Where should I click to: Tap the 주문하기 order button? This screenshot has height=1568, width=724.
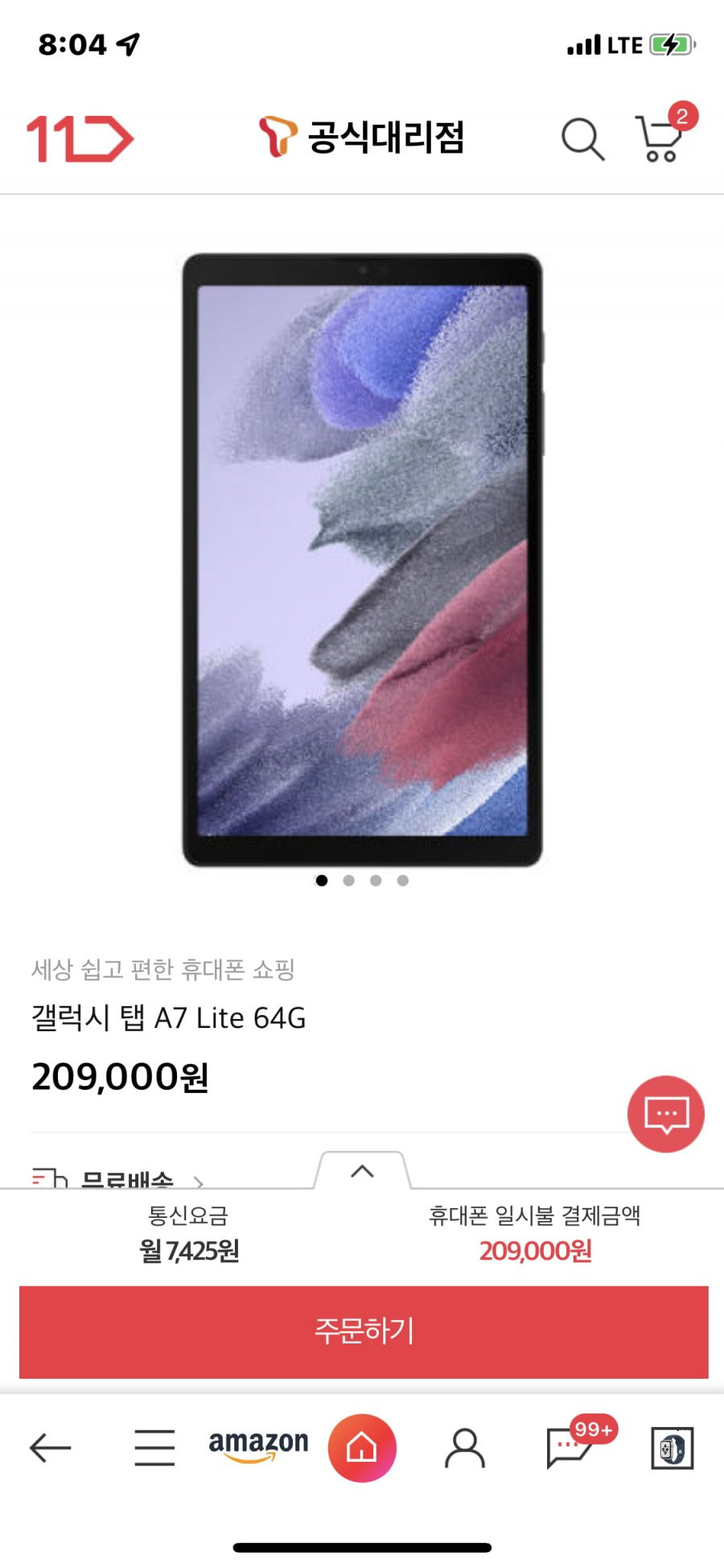pos(364,1331)
